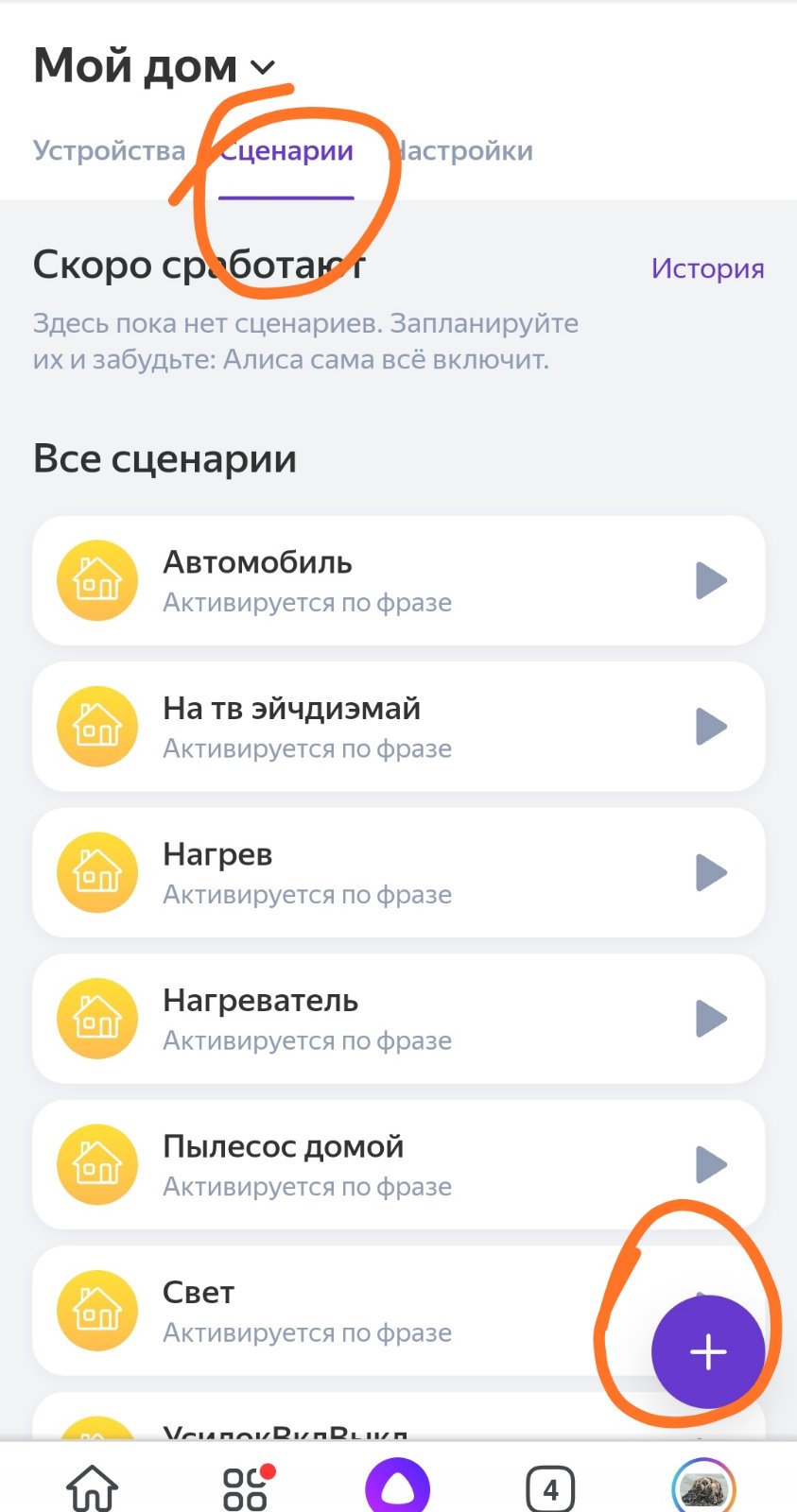Open the profile avatar tab
This screenshot has height=1512, width=797.
pos(703,1487)
